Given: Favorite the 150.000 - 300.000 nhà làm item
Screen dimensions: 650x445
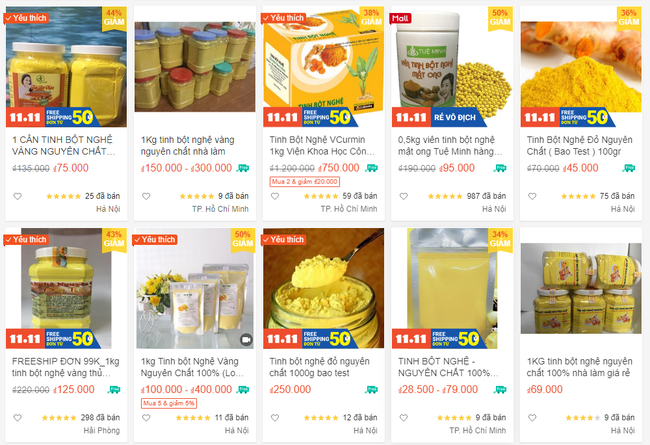Looking at the screenshot, I should coord(145,196).
